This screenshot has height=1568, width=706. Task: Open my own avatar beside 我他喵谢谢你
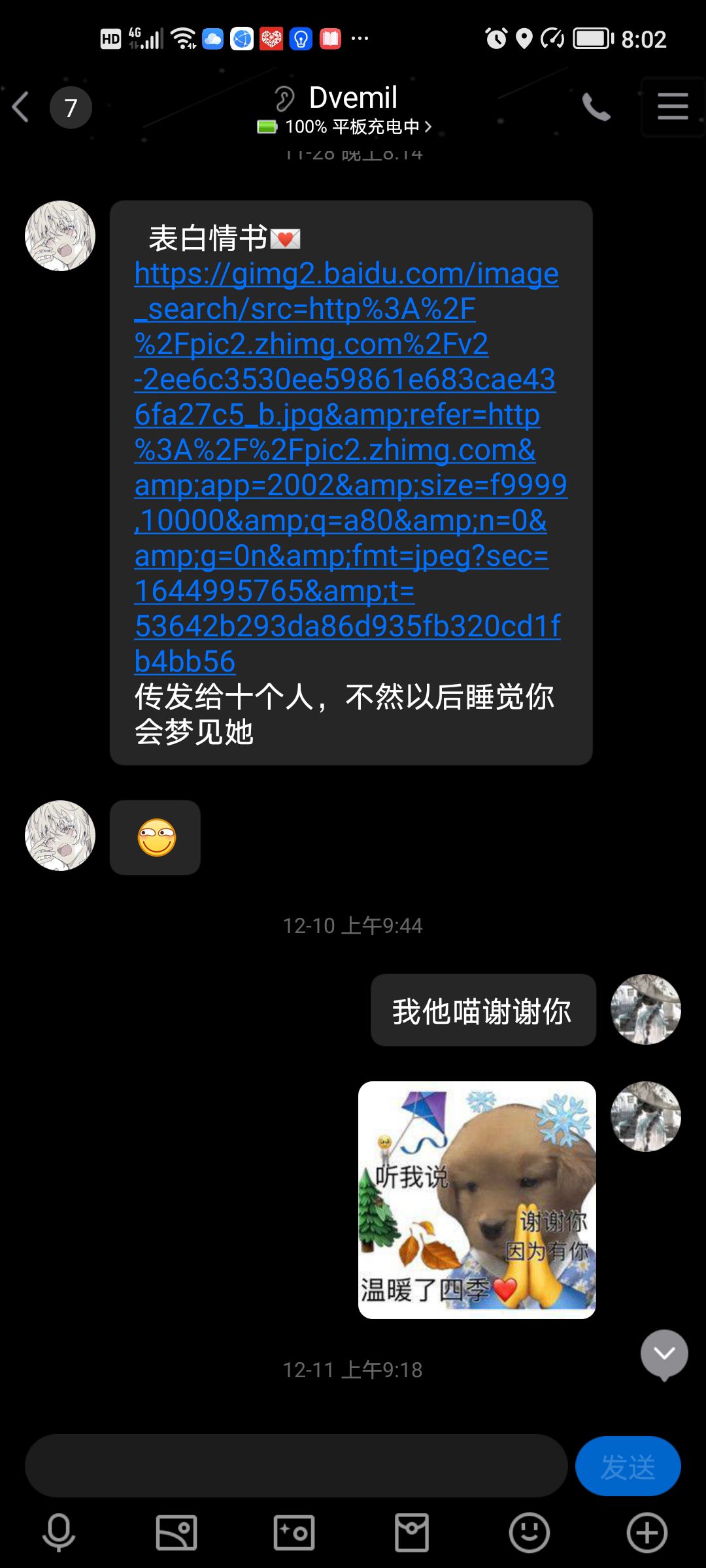[x=646, y=1009]
